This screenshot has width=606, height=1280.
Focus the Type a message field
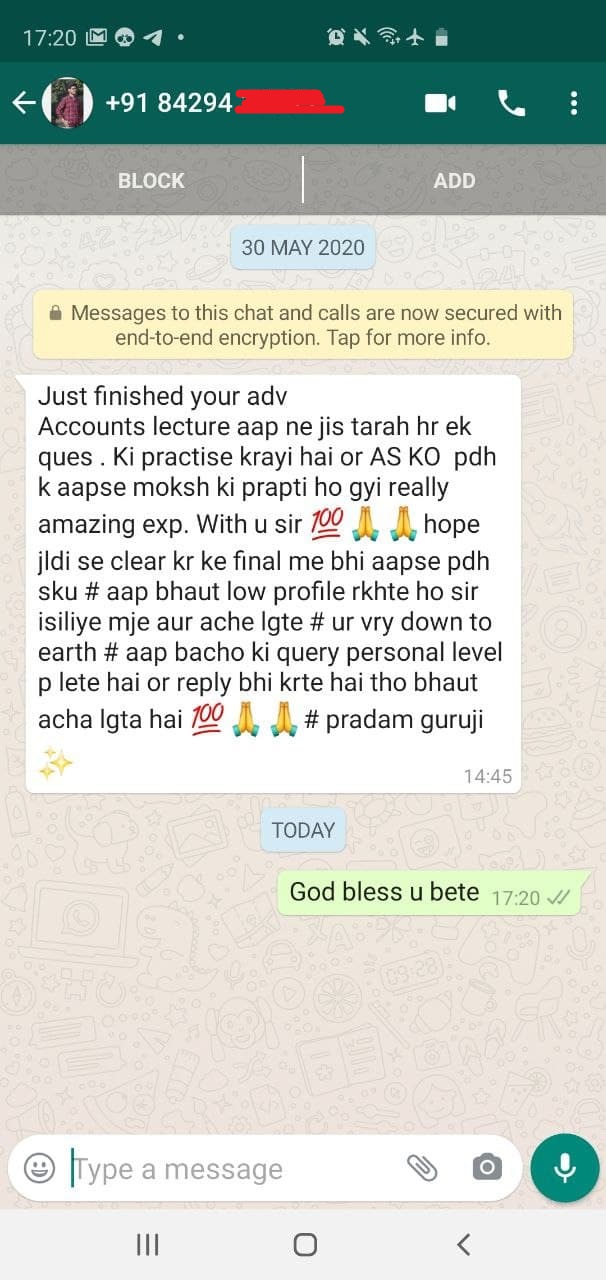(230, 1168)
